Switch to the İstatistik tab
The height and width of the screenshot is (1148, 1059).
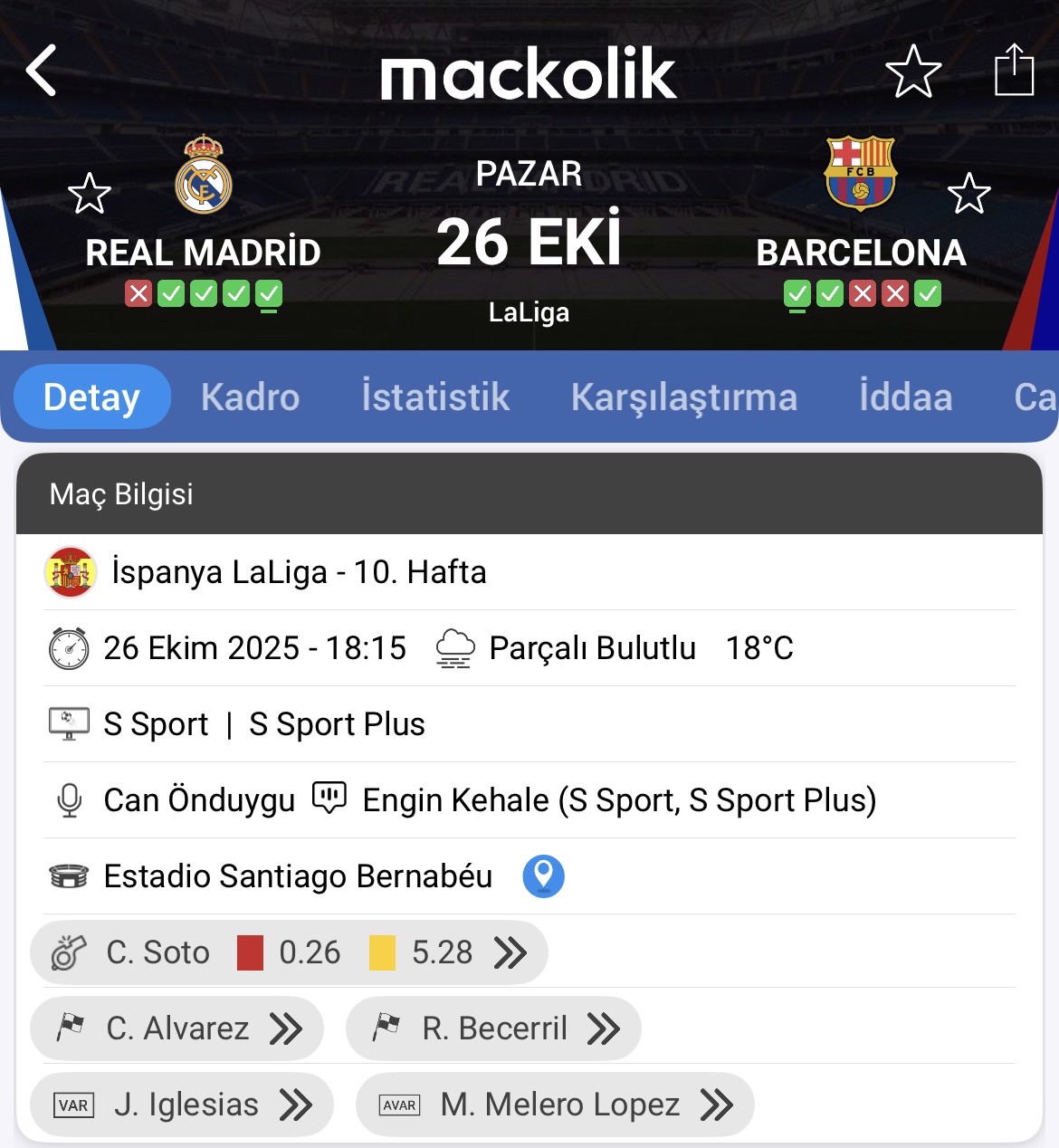[x=435, y=397]
